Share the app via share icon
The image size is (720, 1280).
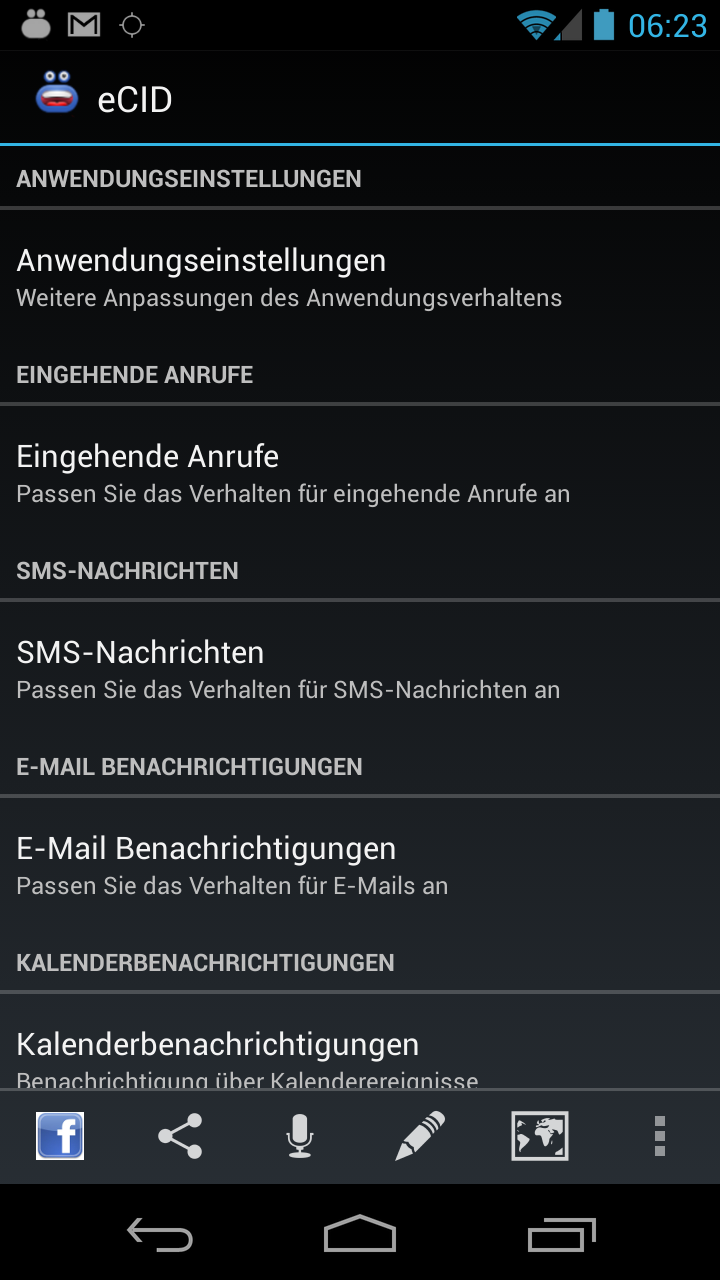180,1136
